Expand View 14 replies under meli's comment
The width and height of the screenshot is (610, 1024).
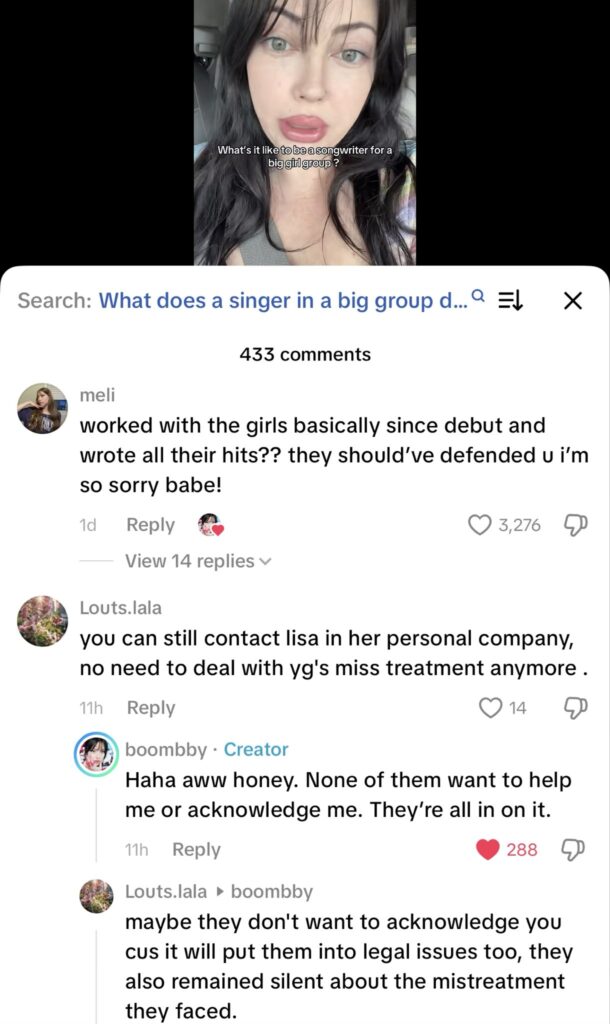197,561
